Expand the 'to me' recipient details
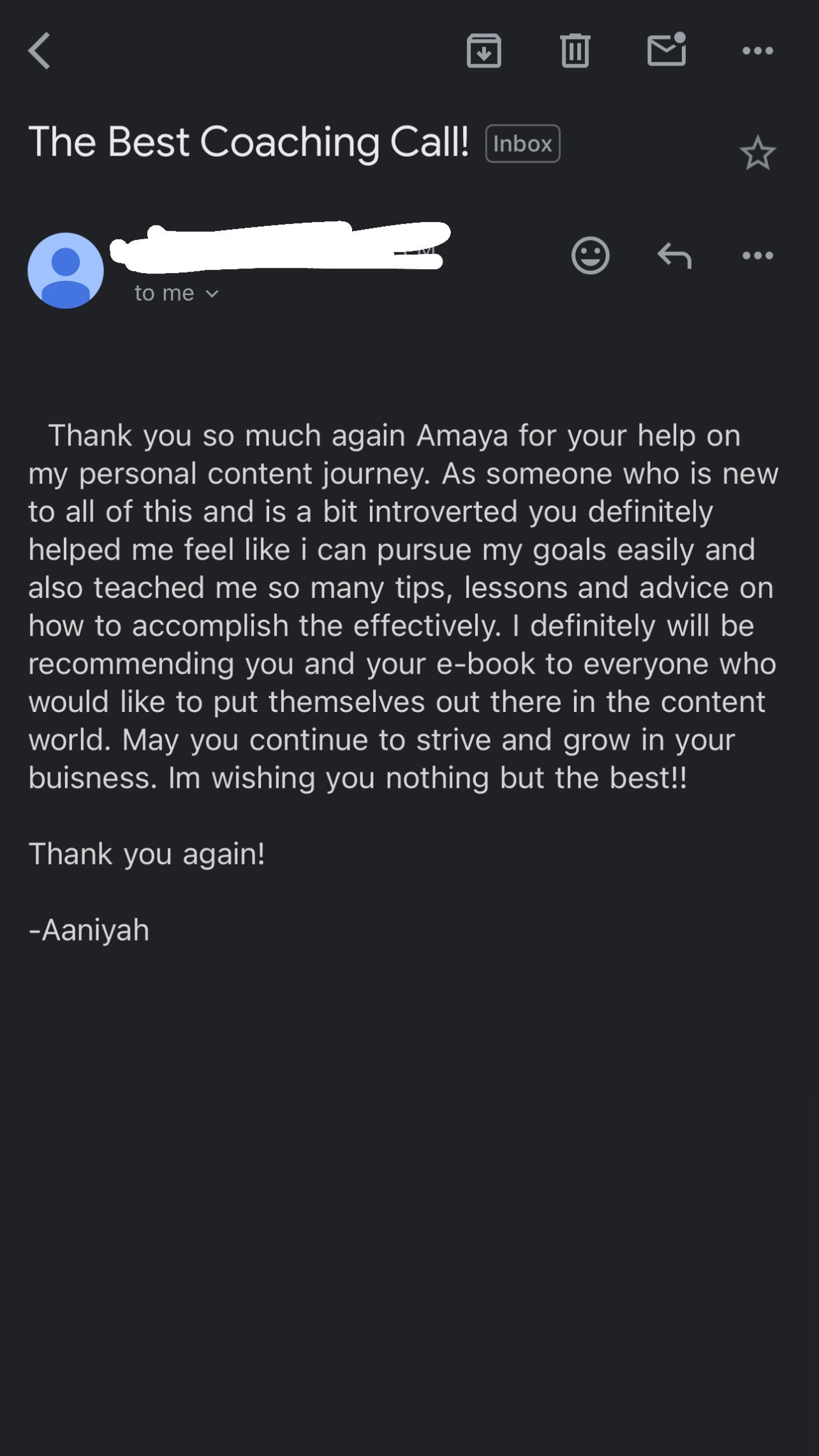 176,293
